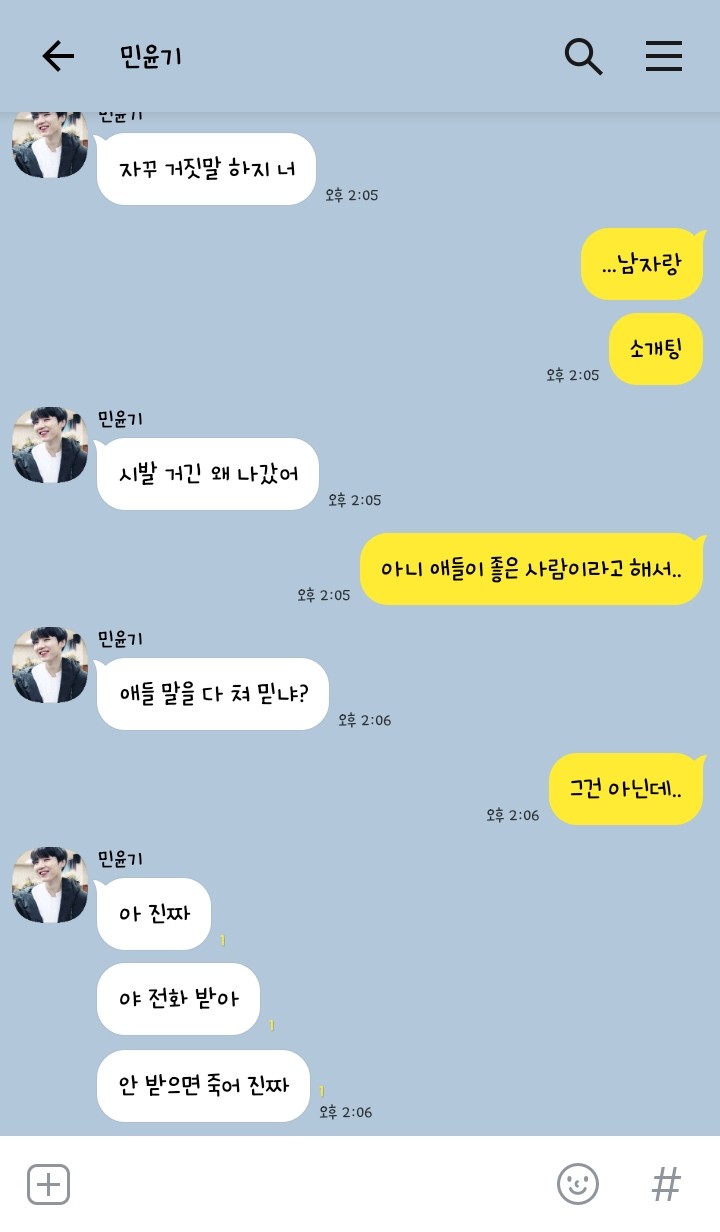
Task: Open the emoticon picker
Action: (577, 1184)
